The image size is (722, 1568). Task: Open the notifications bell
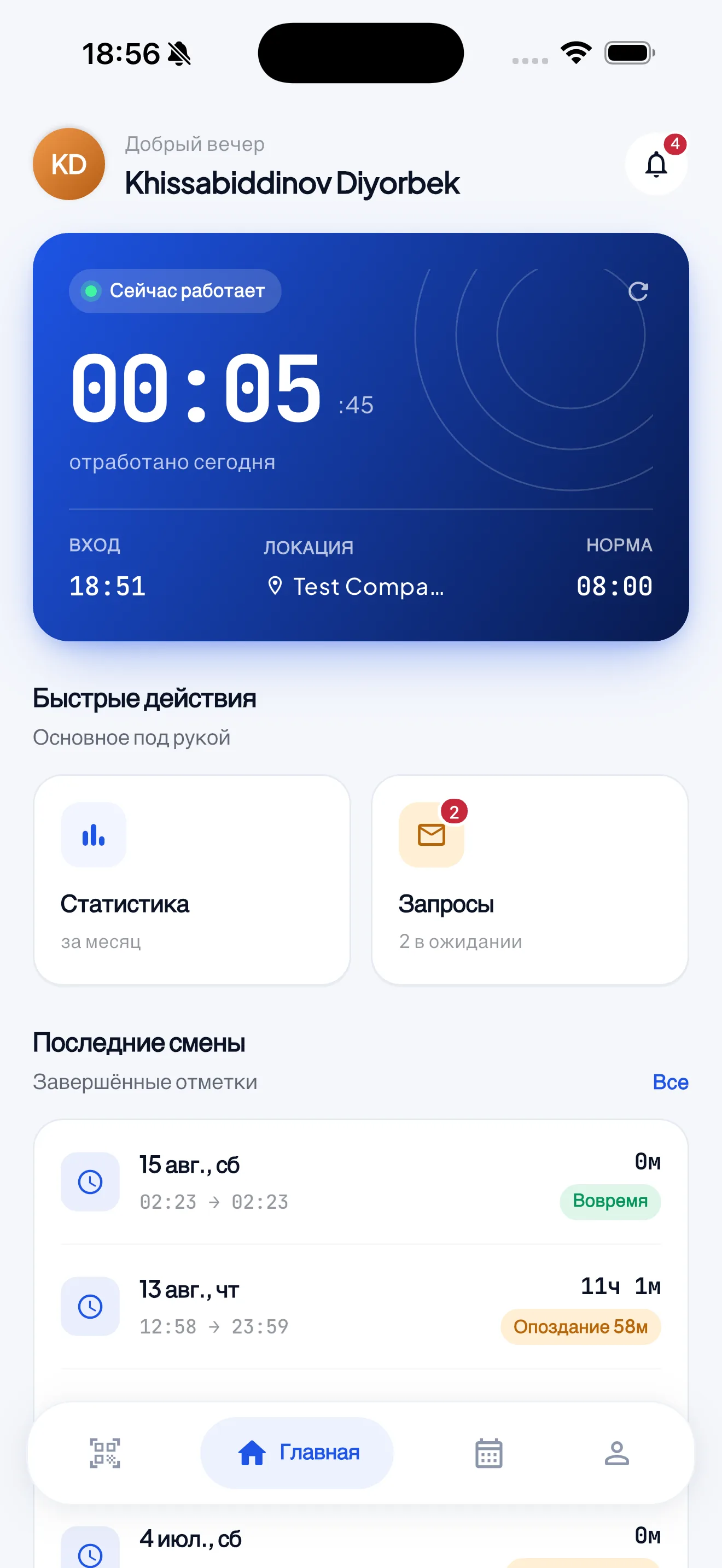click(656, 163)
